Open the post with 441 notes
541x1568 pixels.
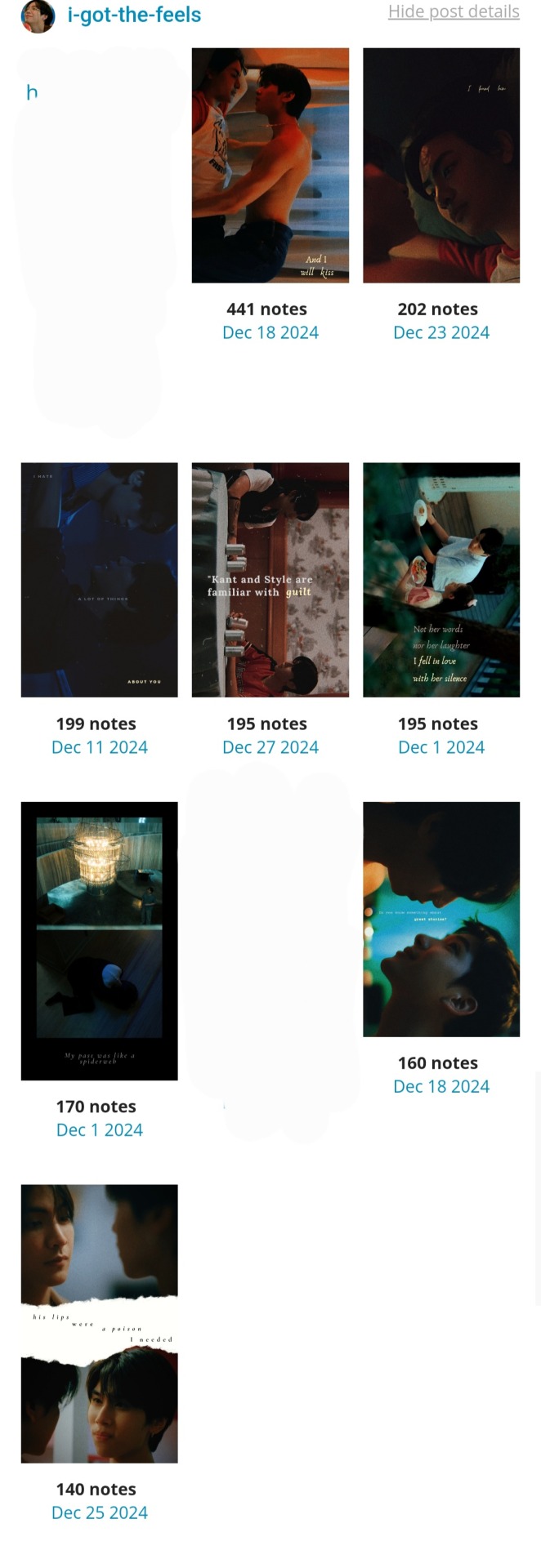[270, 165]
